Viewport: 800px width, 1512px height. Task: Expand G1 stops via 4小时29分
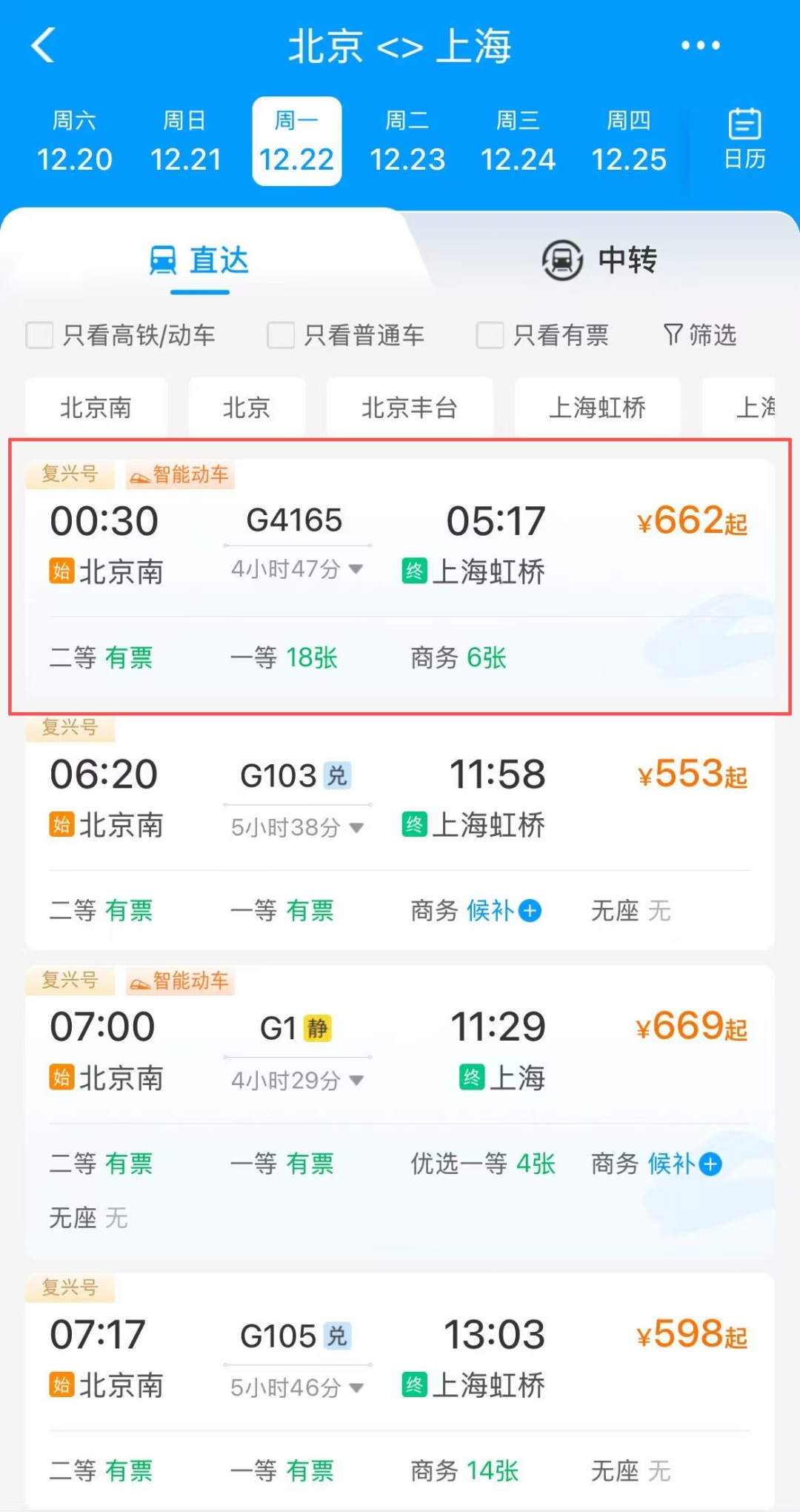point(296,1080)
